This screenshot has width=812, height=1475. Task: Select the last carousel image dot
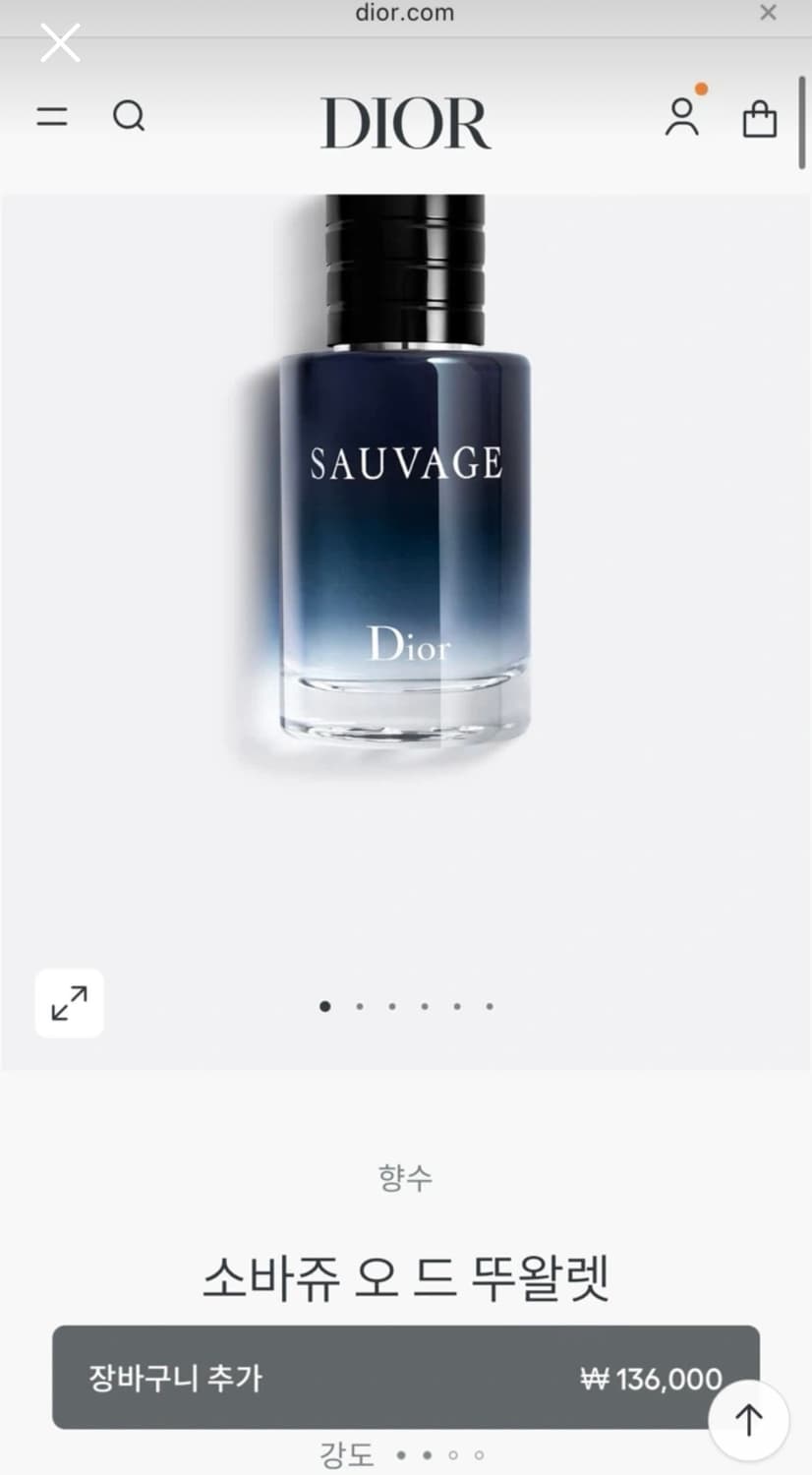point(489,1007)
